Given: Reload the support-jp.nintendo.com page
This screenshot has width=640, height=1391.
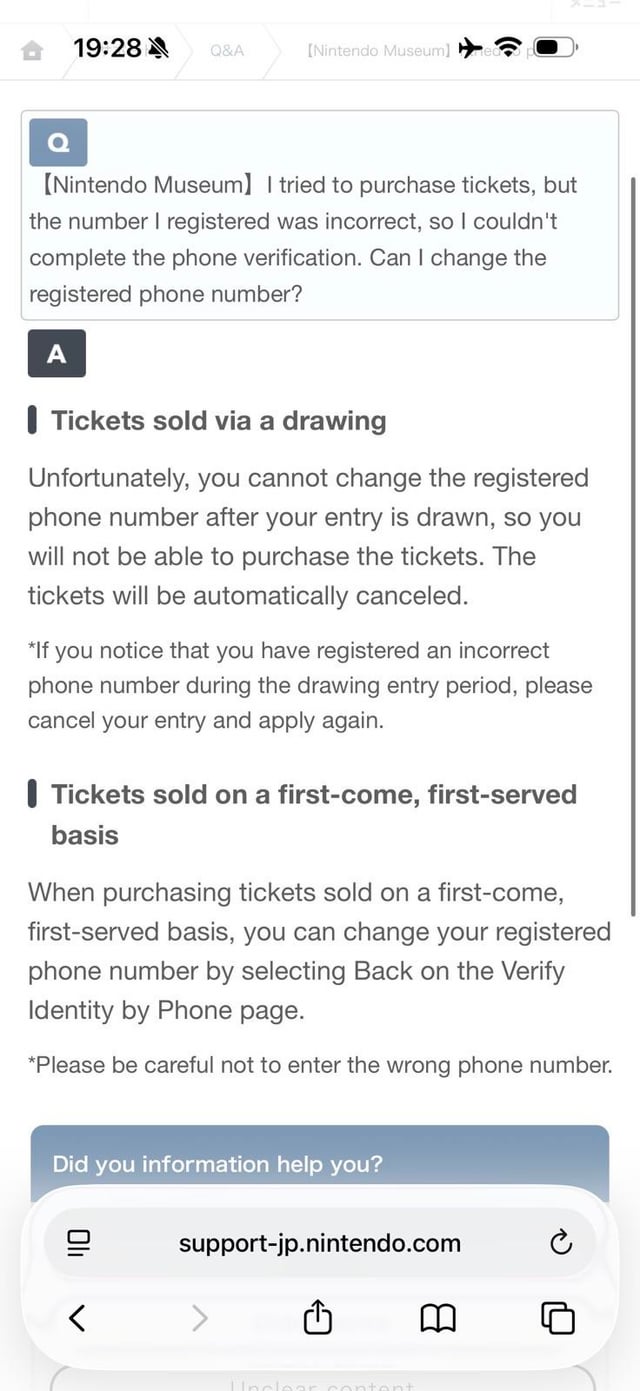Looking at the screenshot, I should coord(561,1243).
